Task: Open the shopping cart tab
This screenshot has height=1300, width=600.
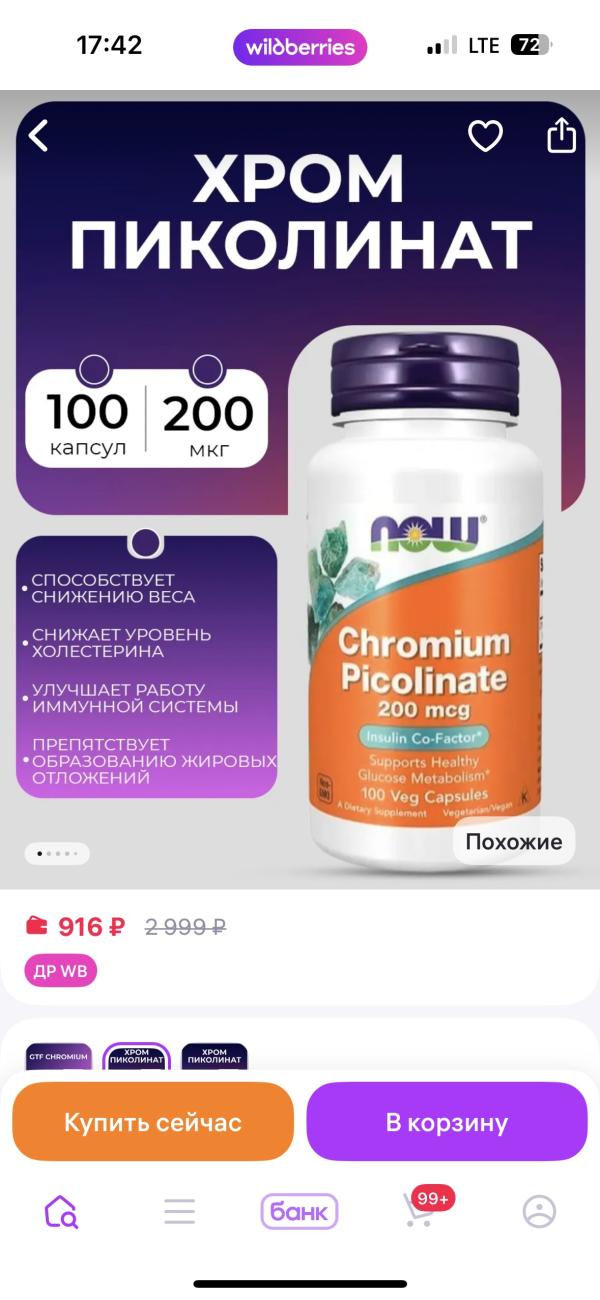Action: pyautogui.click(x=420, y=1212)
